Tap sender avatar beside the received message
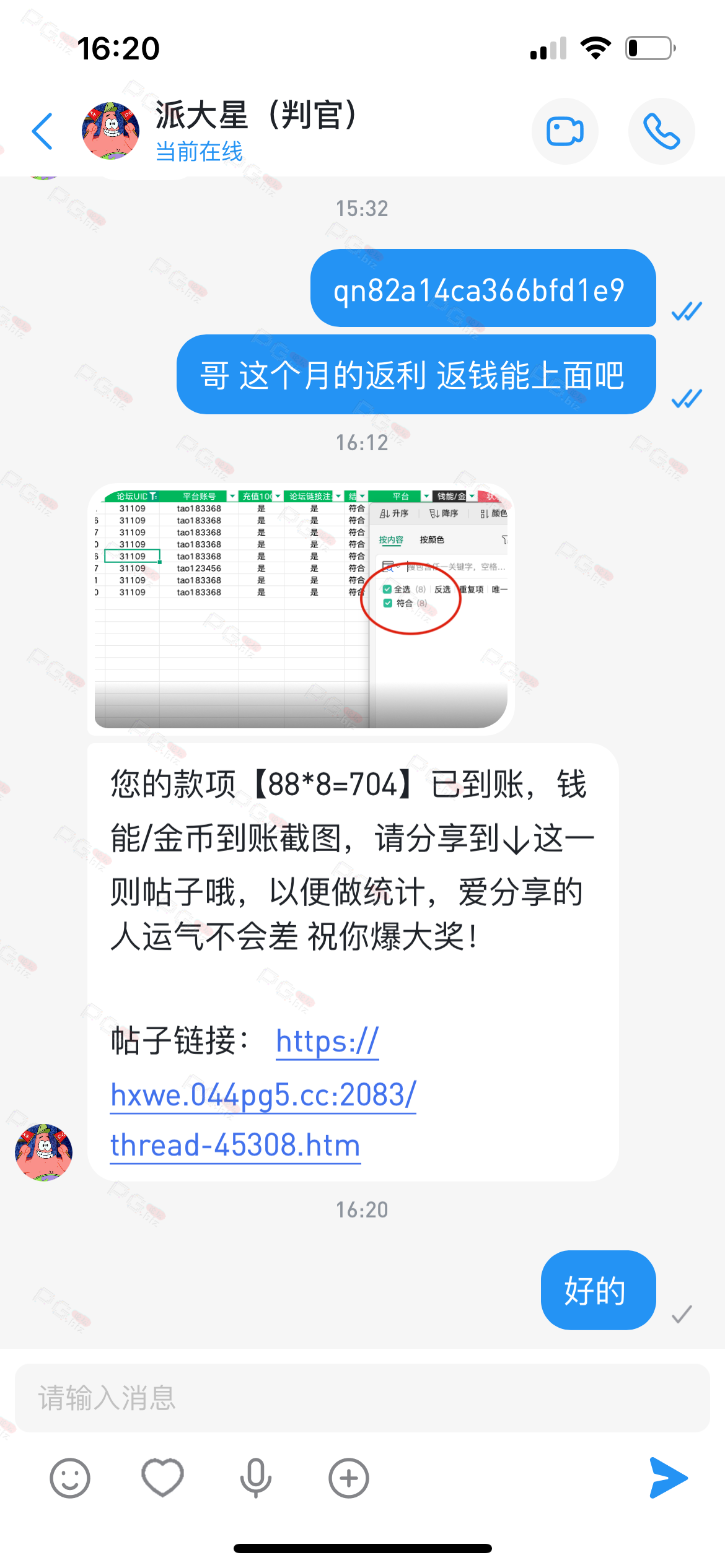Image resolution: width=725 pixels, height=1568 pixels. [44, 1152]
